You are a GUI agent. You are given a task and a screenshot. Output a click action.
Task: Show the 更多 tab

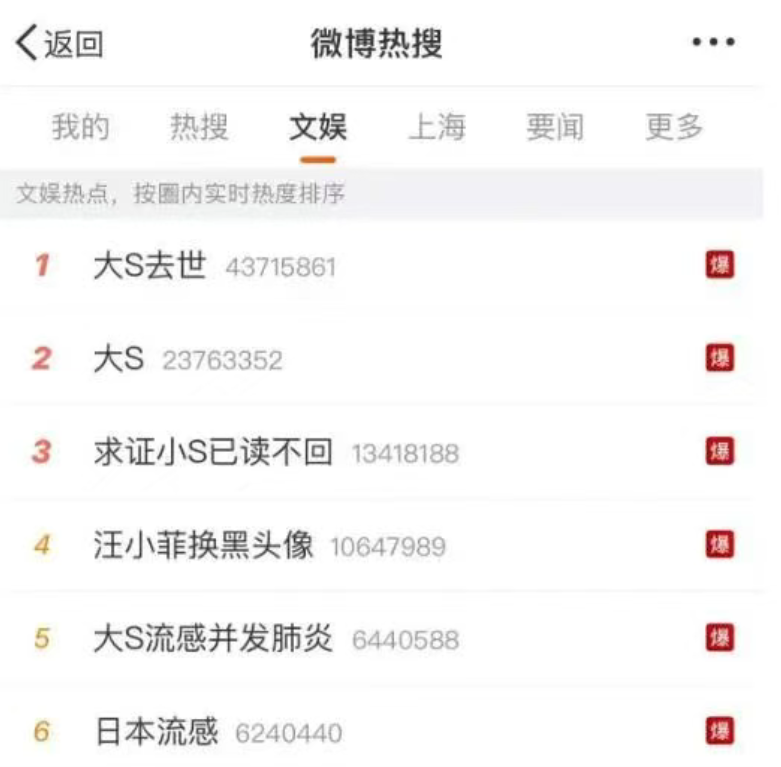(x=674, y=128)
